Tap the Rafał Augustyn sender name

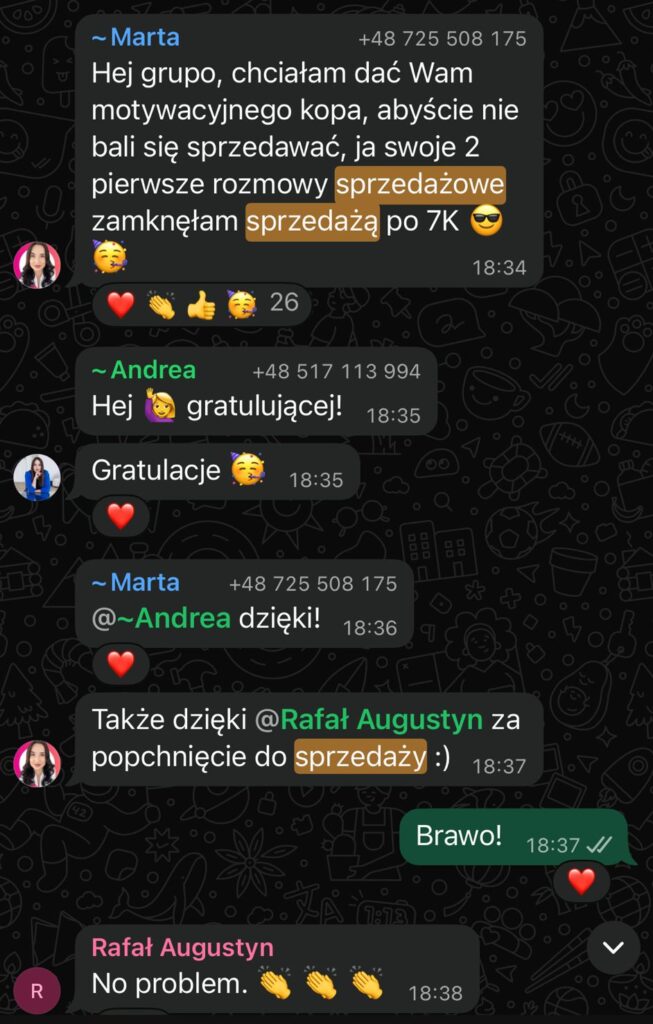pyautogui.click(x=182, y=947)
